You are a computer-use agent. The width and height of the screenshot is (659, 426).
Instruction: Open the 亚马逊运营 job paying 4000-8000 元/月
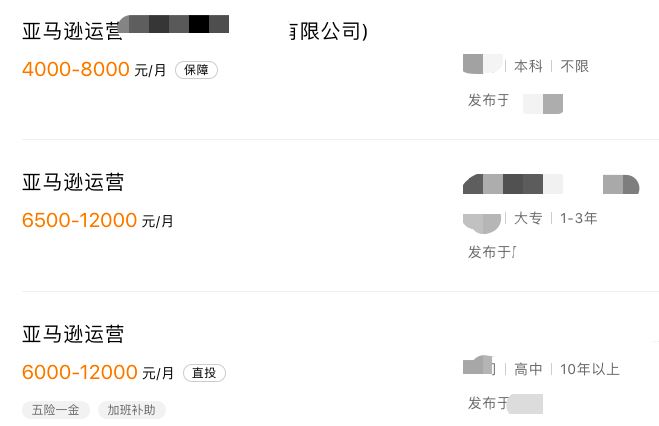tap(72, 32)
